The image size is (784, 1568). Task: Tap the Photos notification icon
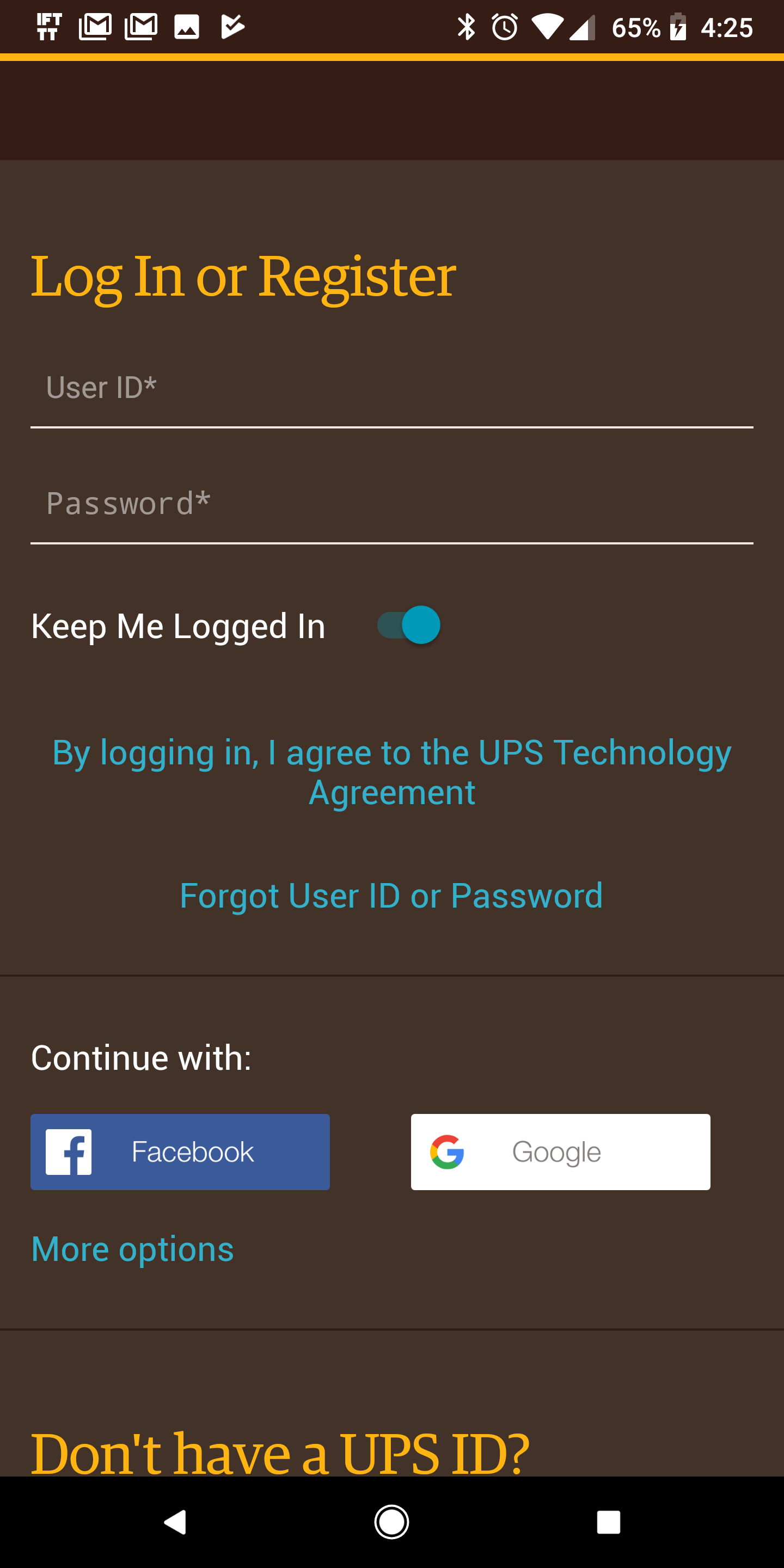(186, 26)
